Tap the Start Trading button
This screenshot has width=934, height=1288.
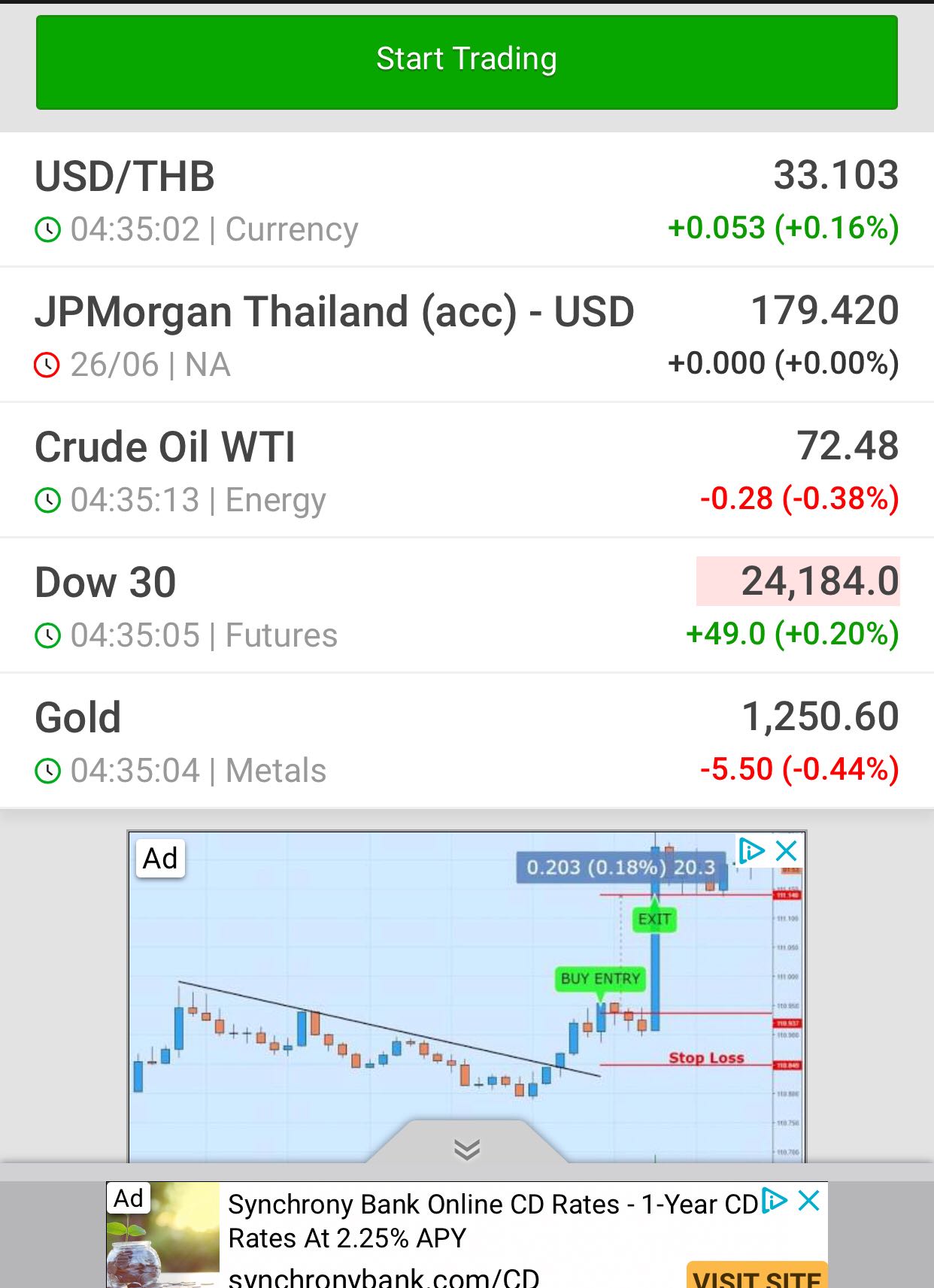point(466,62)
